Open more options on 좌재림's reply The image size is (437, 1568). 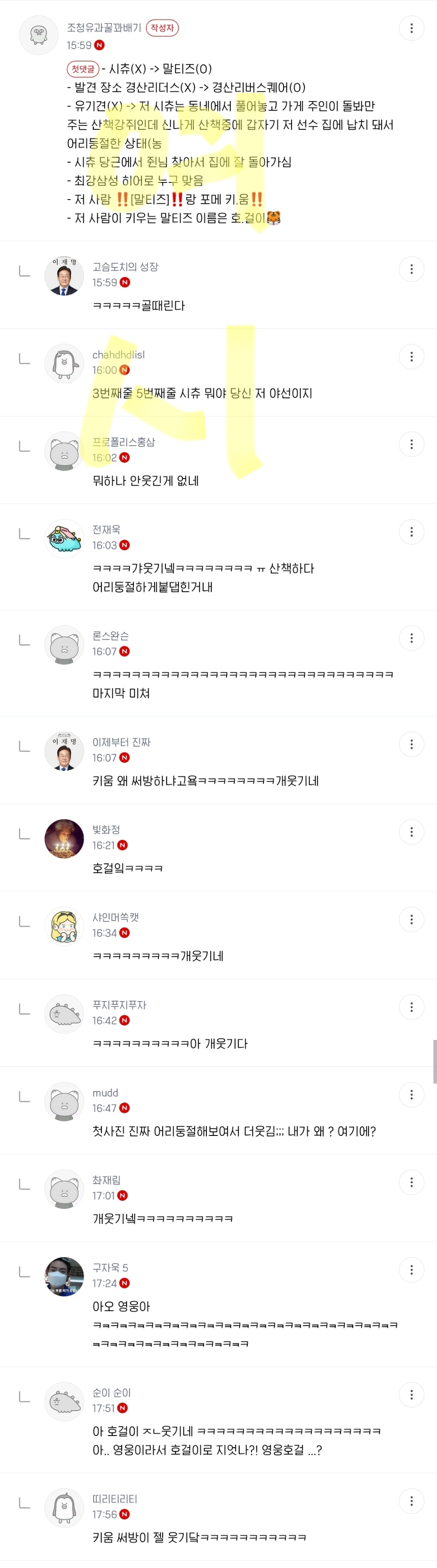(x=411, y=1183)
